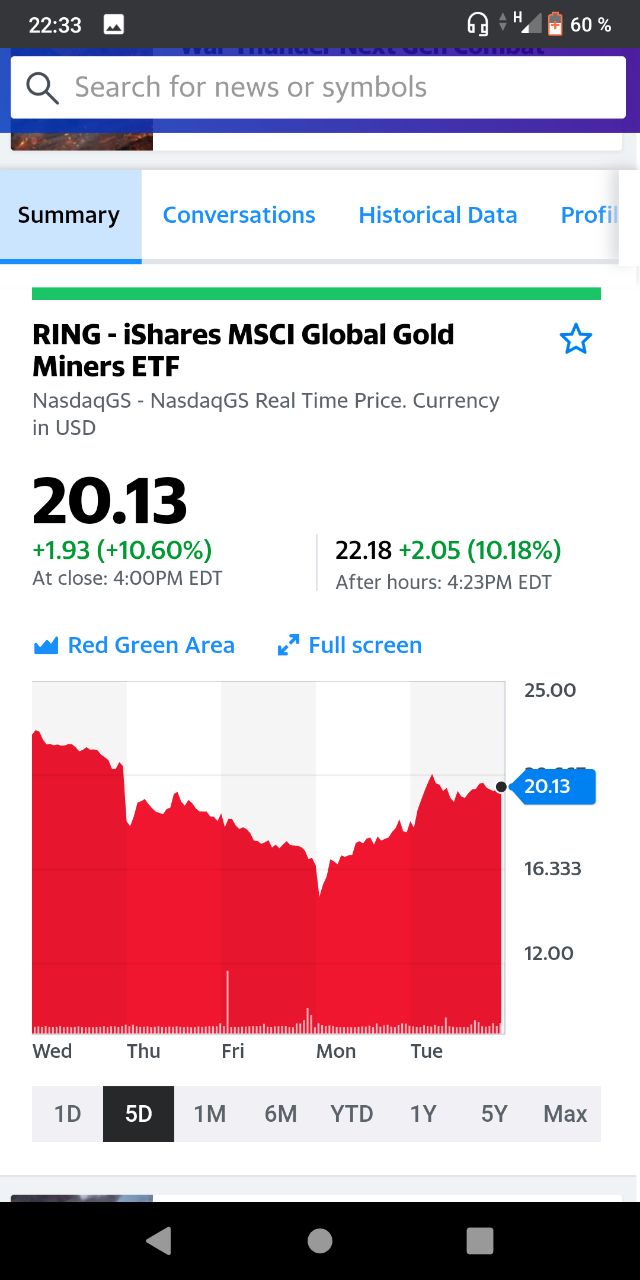Open the chart in Full screen
640x1280 pixels.
point(350,646)
